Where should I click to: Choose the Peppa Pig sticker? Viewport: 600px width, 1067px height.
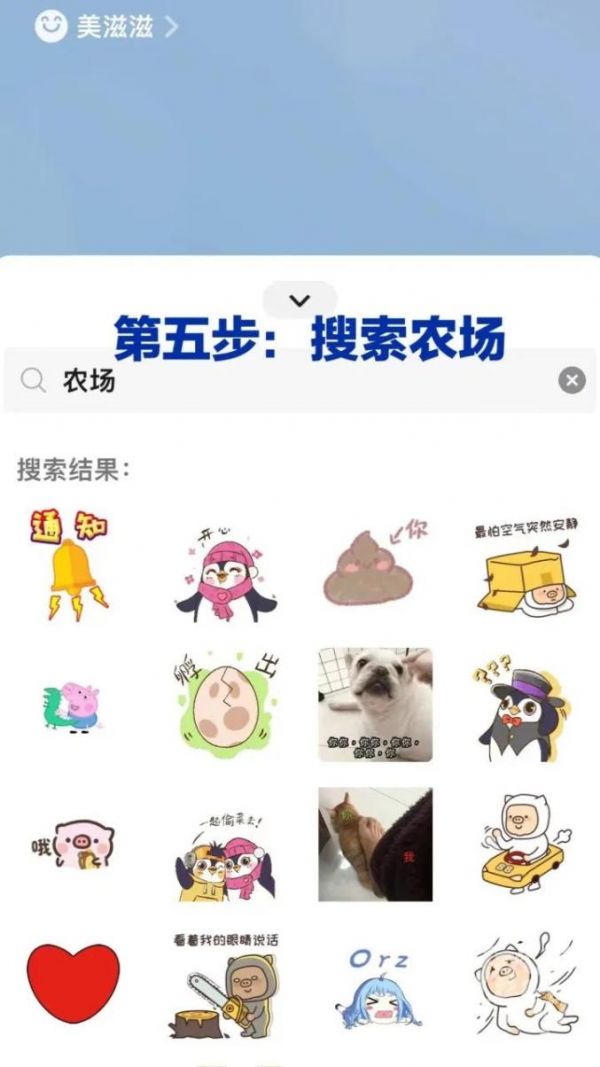click(70, 705)
